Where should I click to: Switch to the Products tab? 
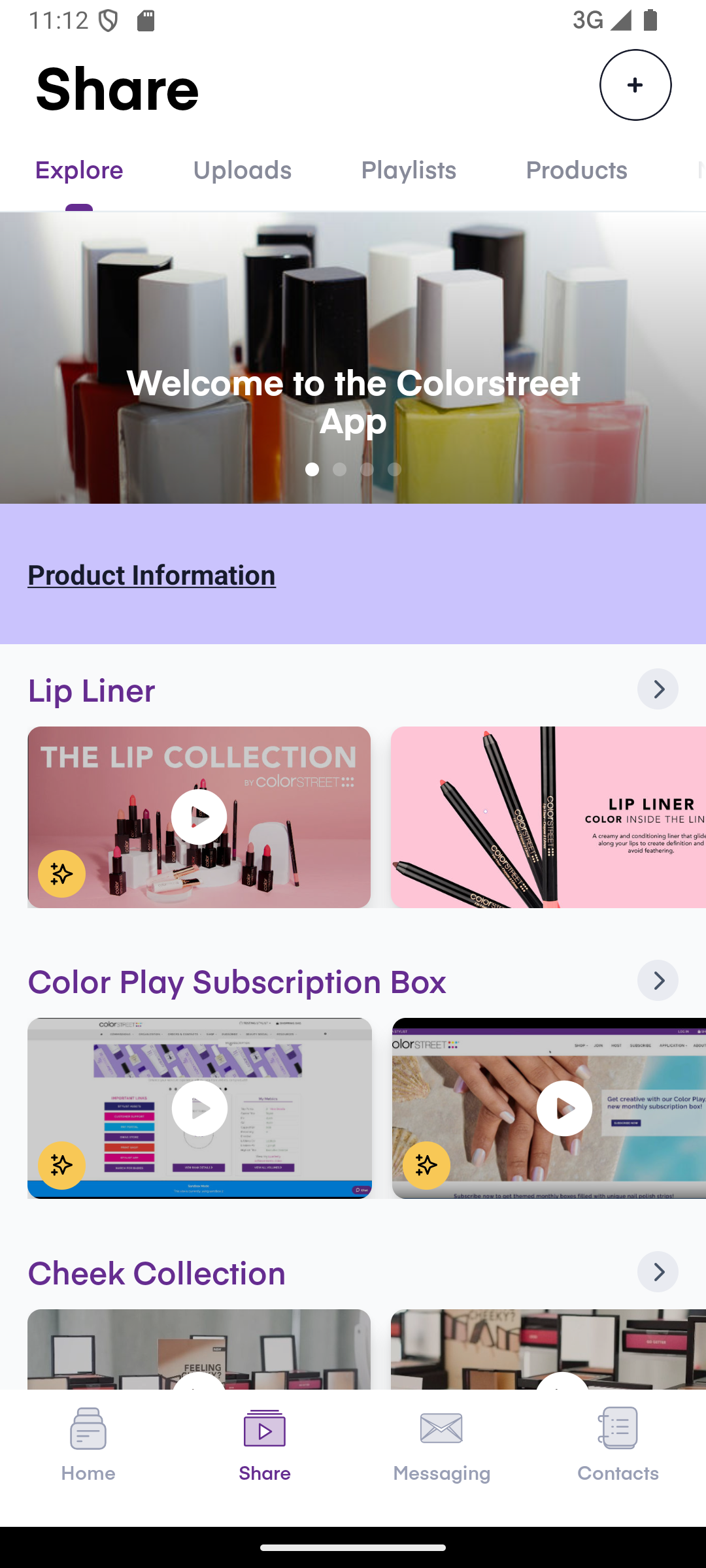coord(576,171)
